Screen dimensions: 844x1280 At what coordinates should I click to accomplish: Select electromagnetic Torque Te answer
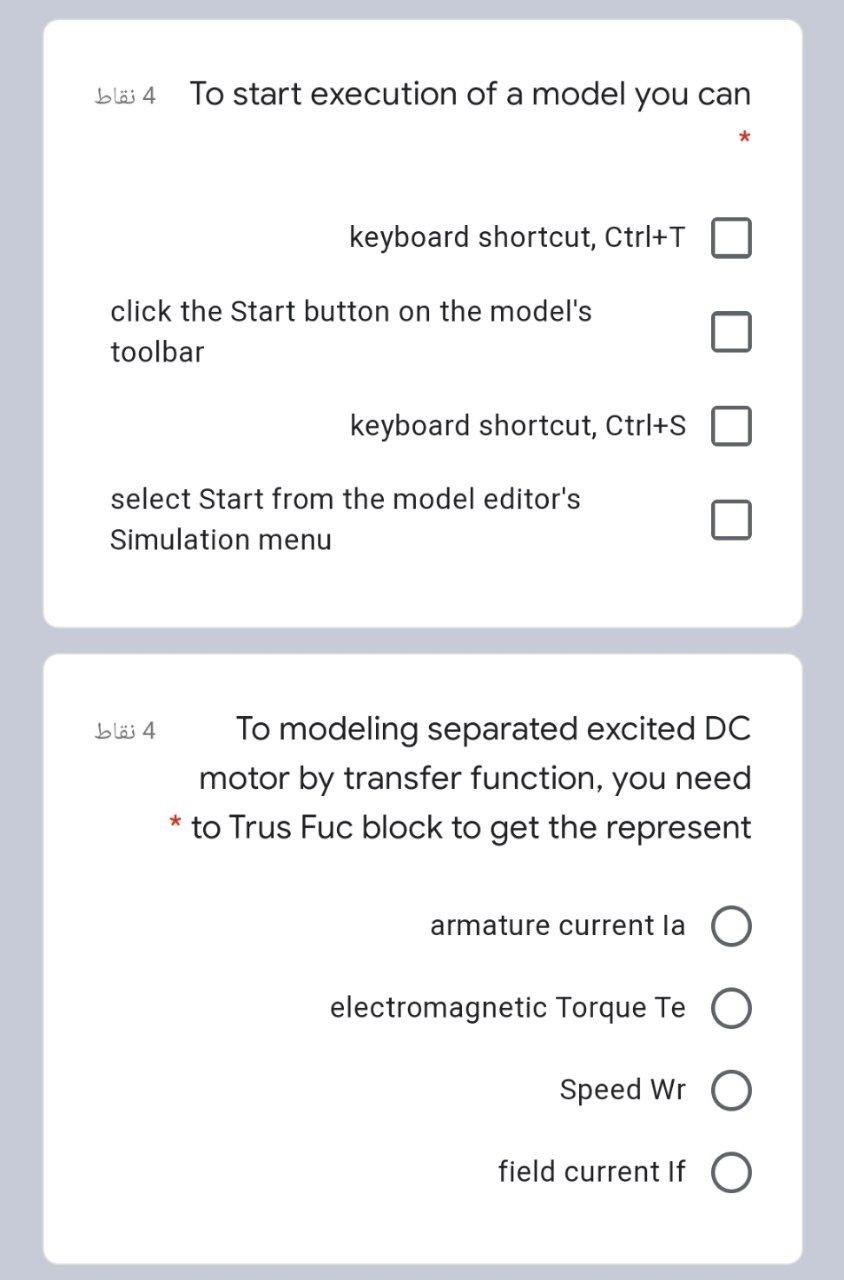(731, 1008)
